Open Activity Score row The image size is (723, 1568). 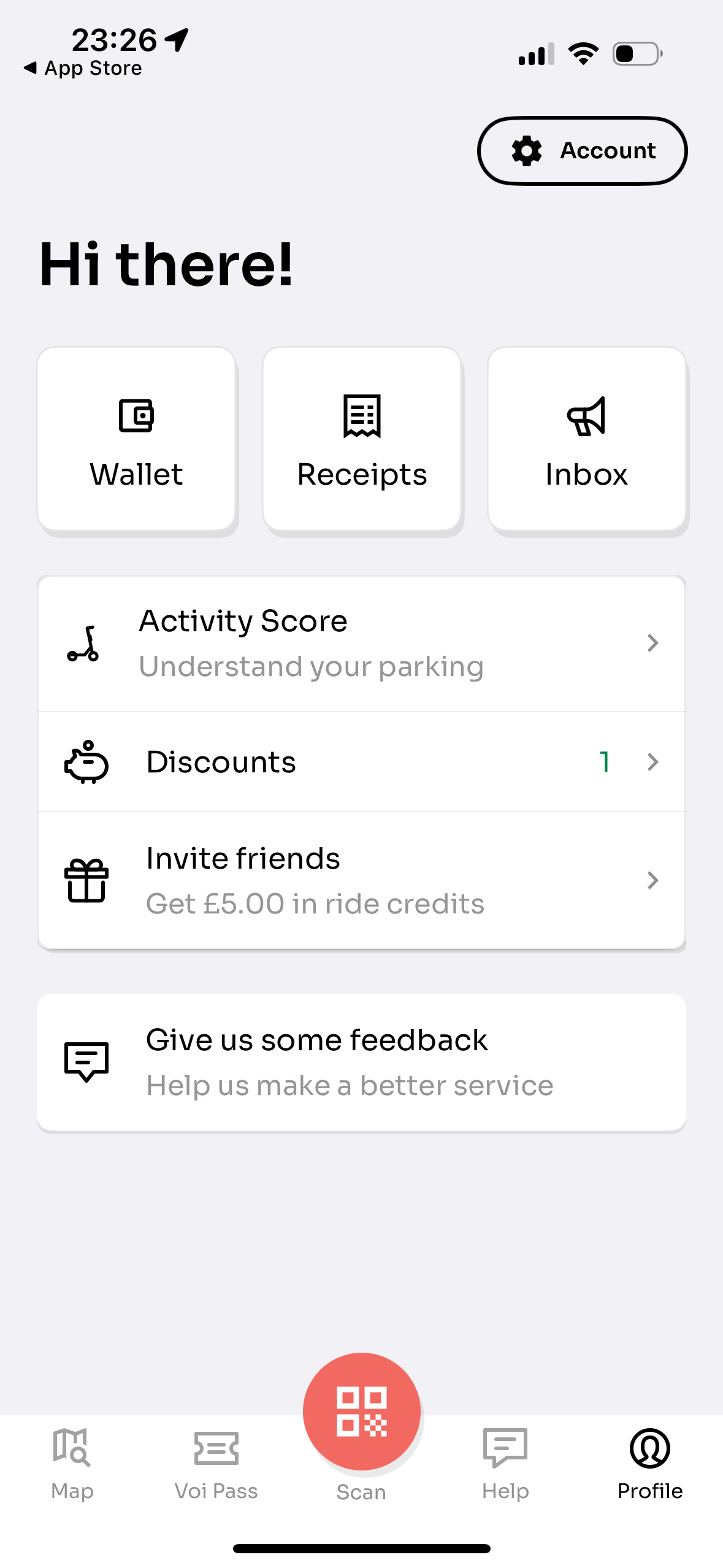coord(361,644)
